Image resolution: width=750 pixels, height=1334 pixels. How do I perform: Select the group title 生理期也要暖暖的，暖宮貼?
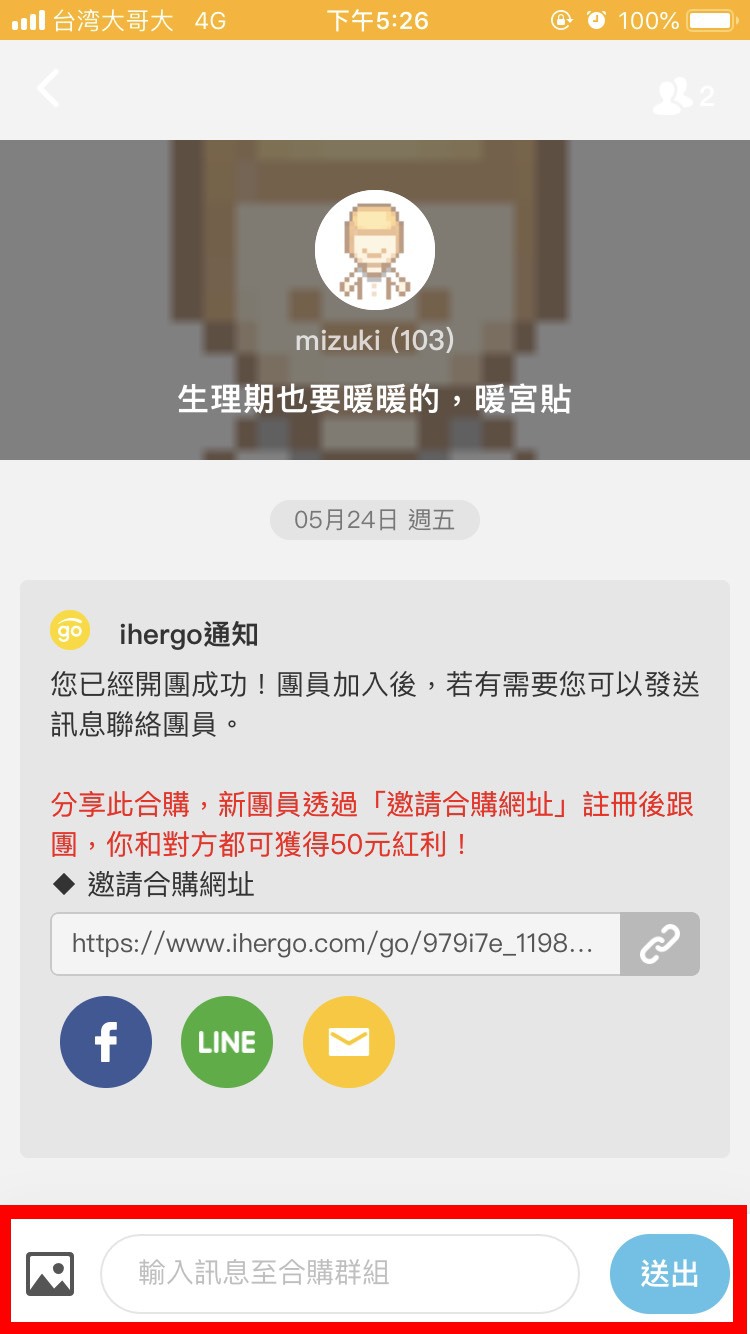pyautogui.click(x=375, y=399)
